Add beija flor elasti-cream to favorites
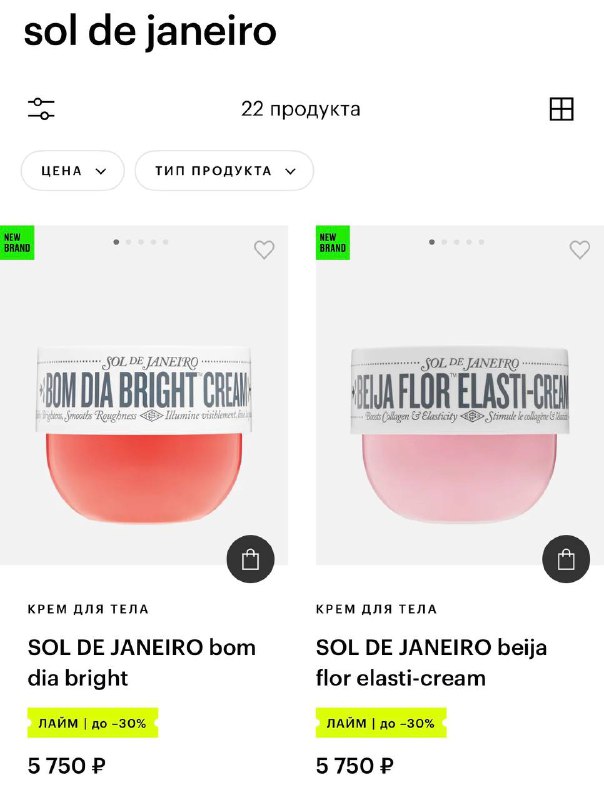The image size is (604, 800). pos(580,250)
